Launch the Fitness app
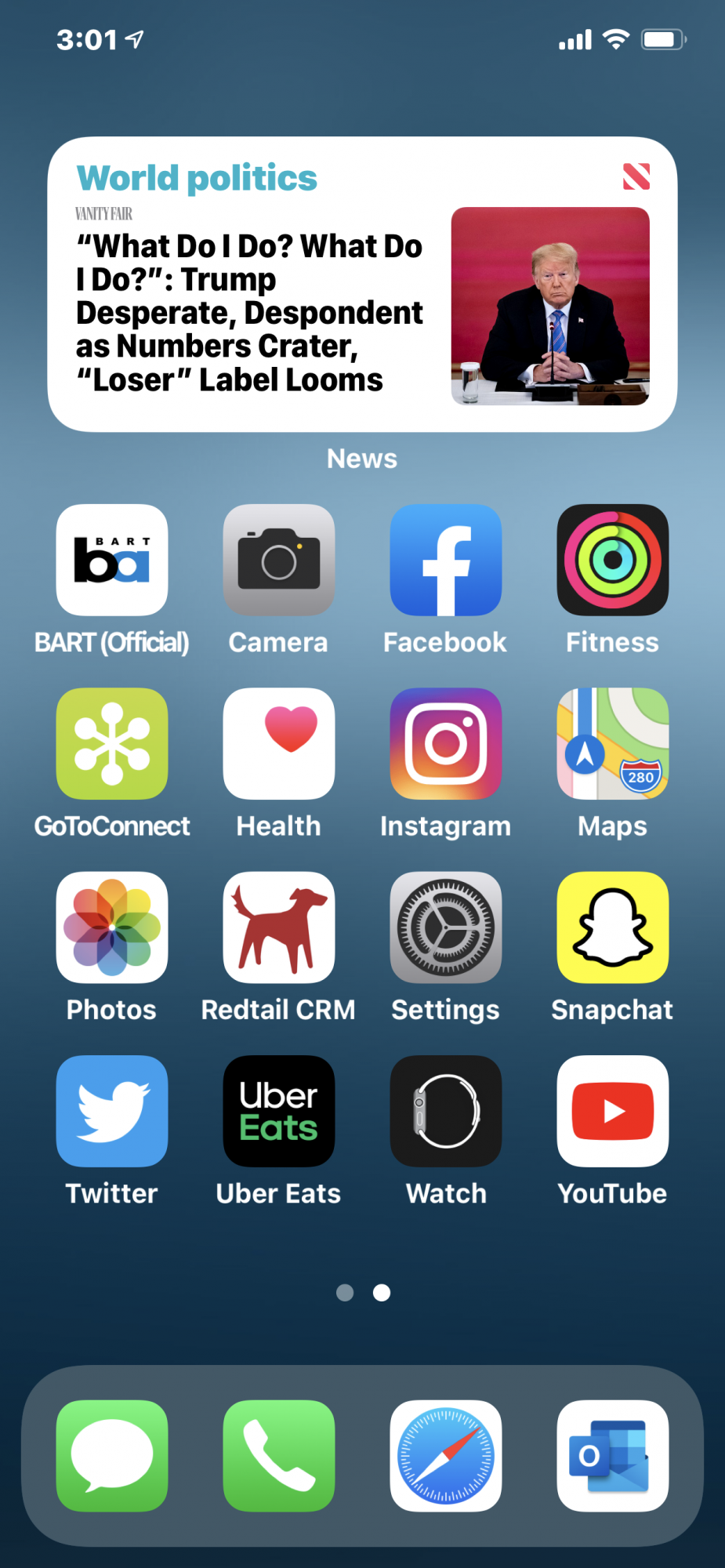 point(613,560)
